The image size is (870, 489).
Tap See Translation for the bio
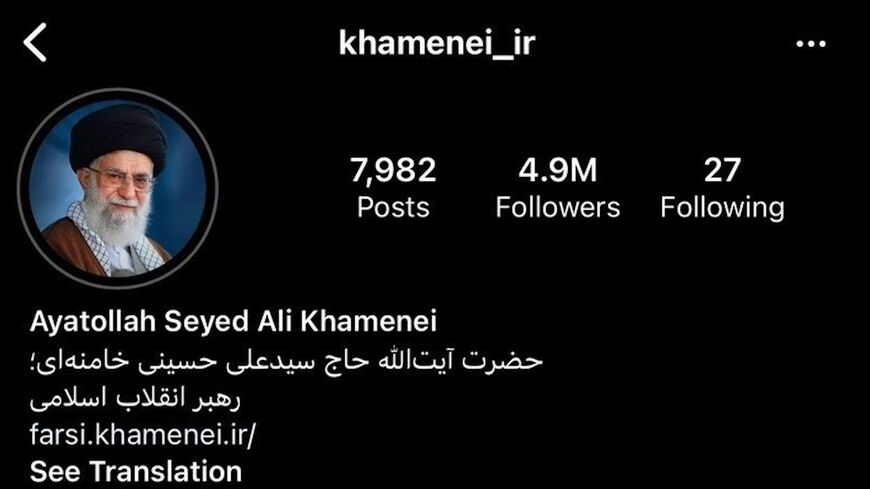point(136,471)
